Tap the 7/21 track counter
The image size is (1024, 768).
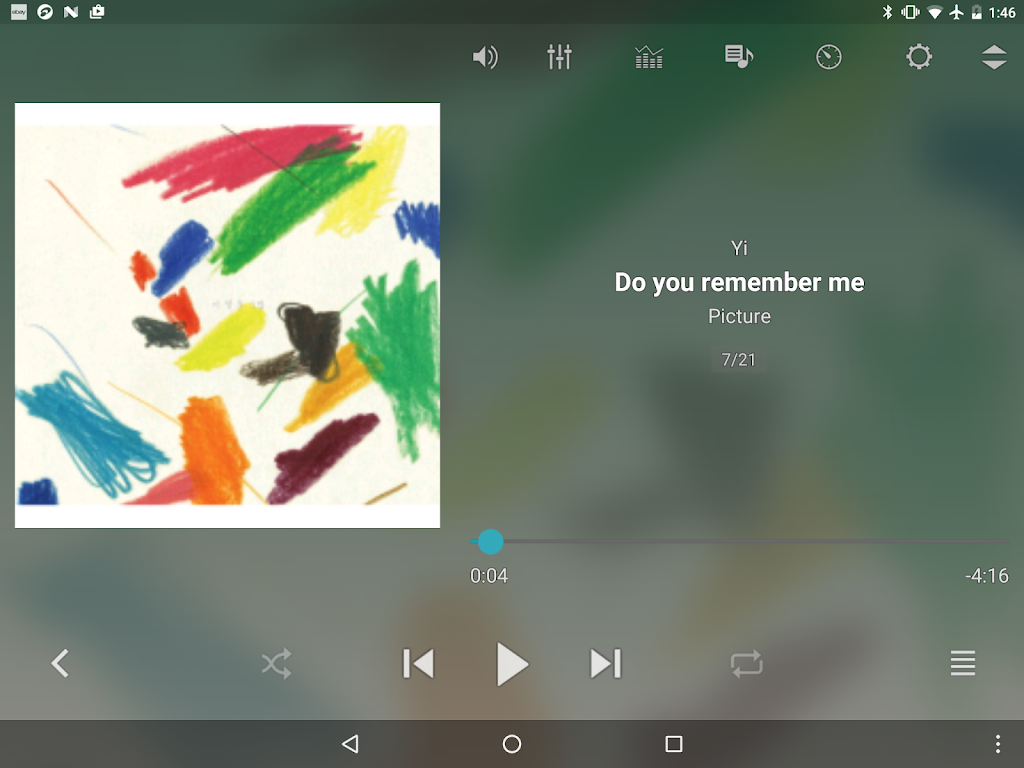[x=739, y=360]
